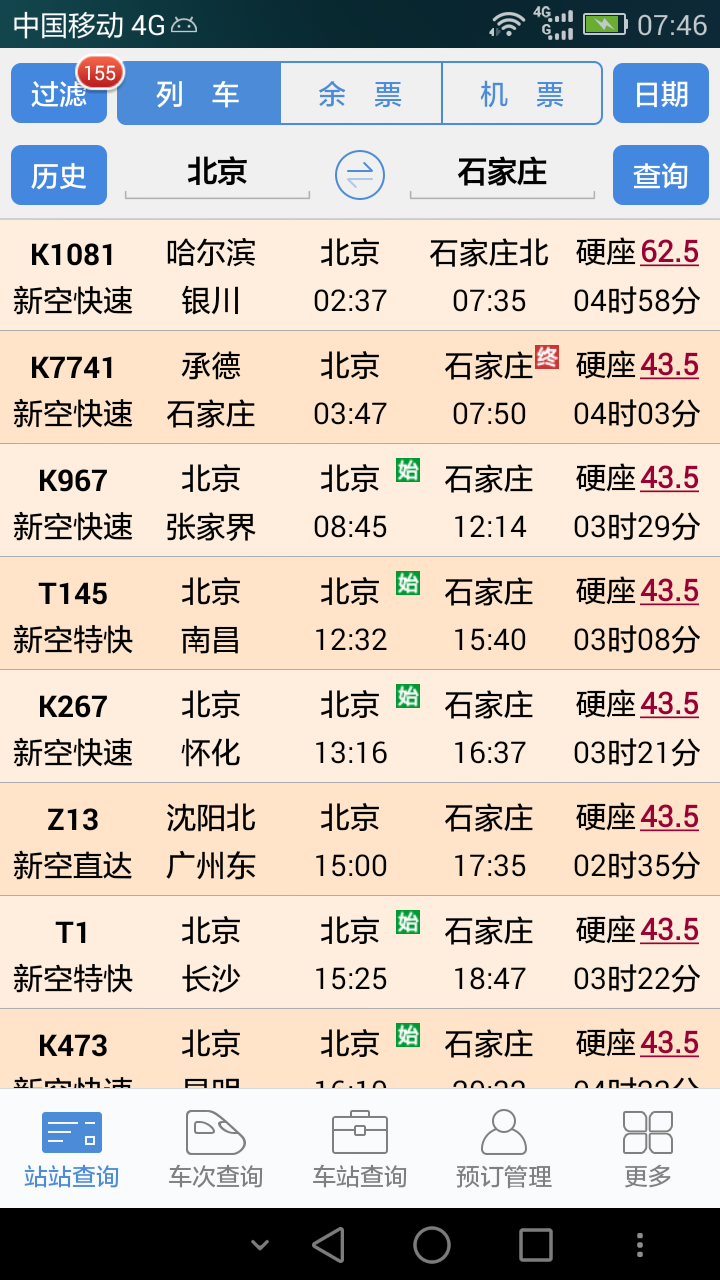This screenshot has width=720, height=1280.
Task: Select train K267 to 怀化
Action: click(360, 728)
